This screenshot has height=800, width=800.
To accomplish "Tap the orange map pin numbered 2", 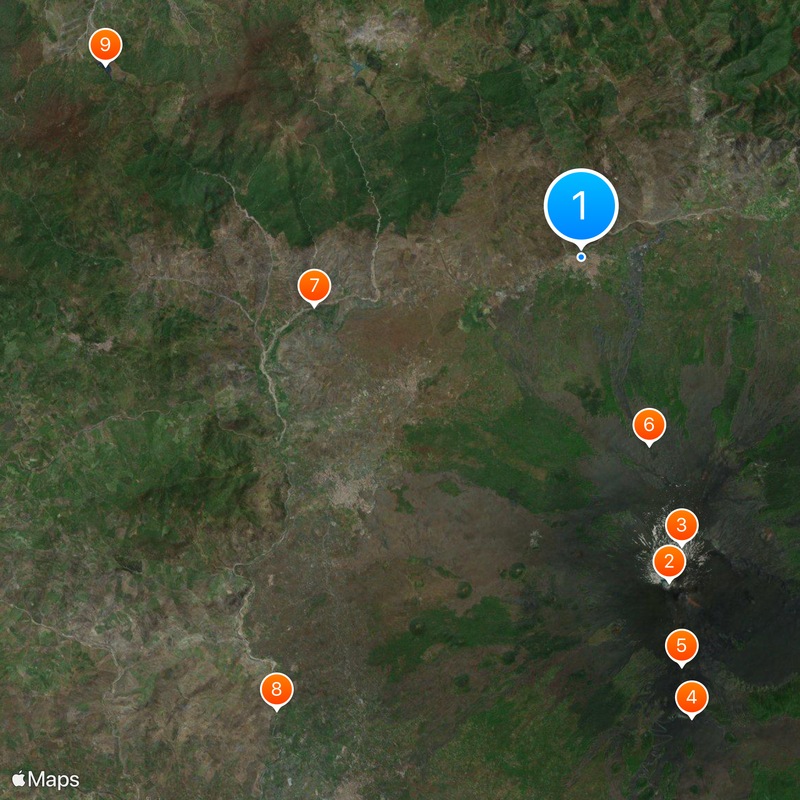I will [x=669, y=561].
